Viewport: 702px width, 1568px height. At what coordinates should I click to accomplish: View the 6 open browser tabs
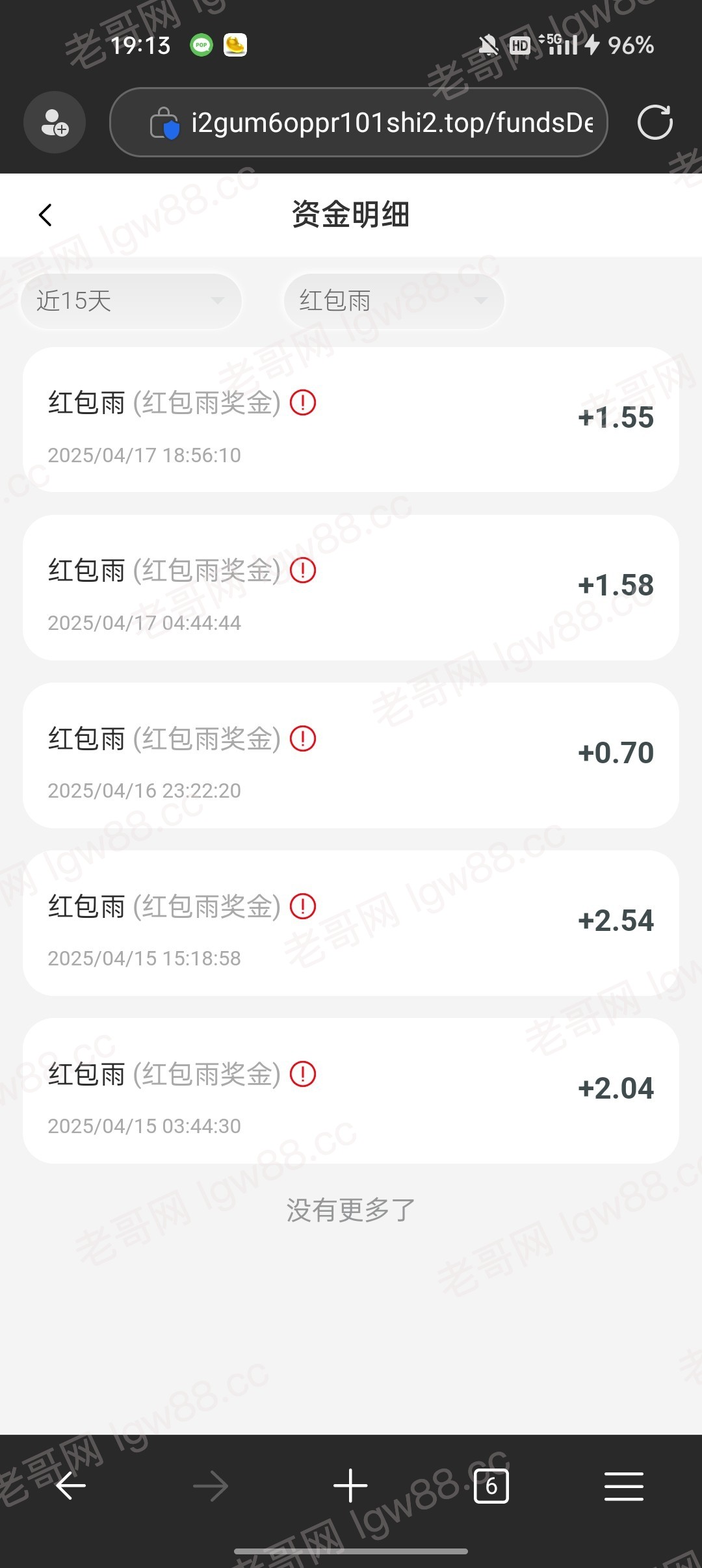491,1486
